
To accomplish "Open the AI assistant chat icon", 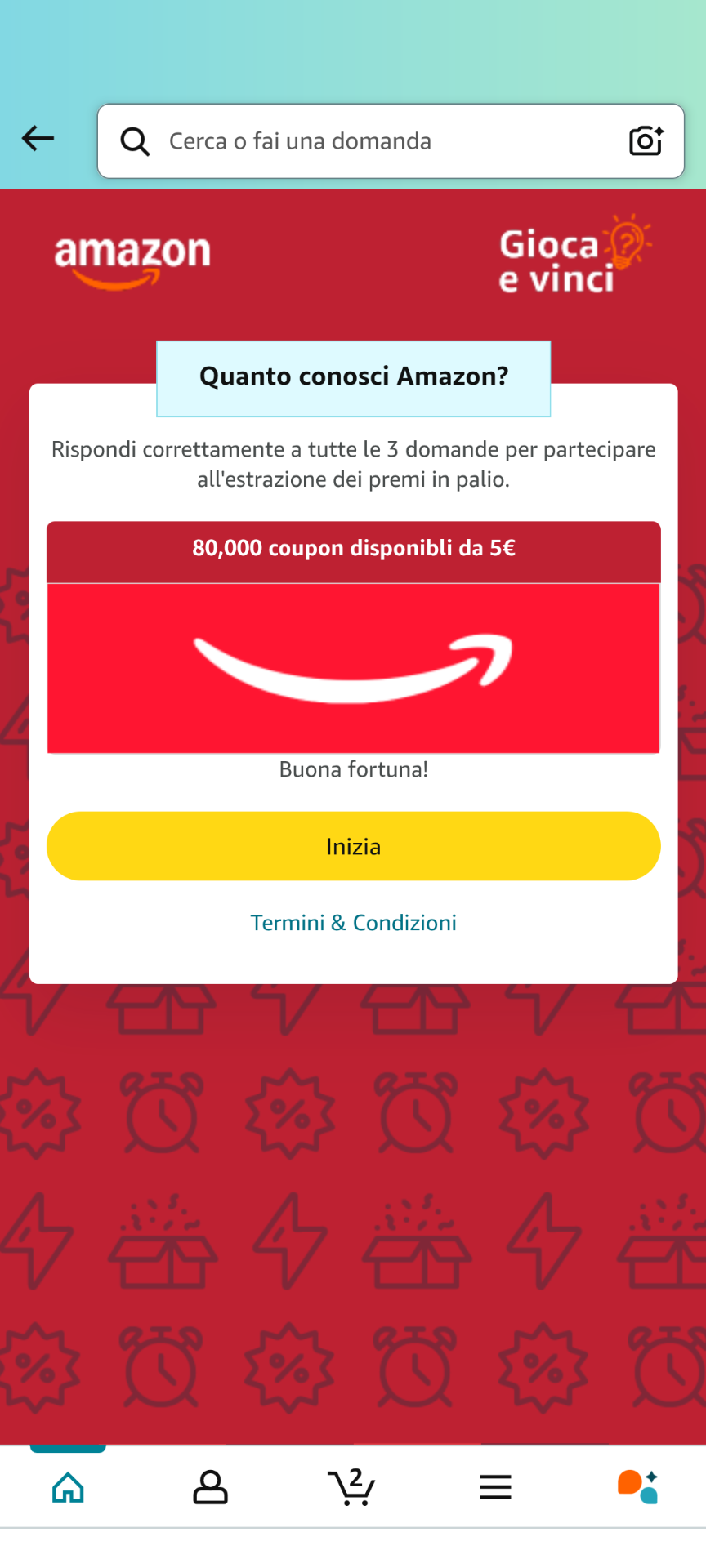I will tap(637, 1487).
